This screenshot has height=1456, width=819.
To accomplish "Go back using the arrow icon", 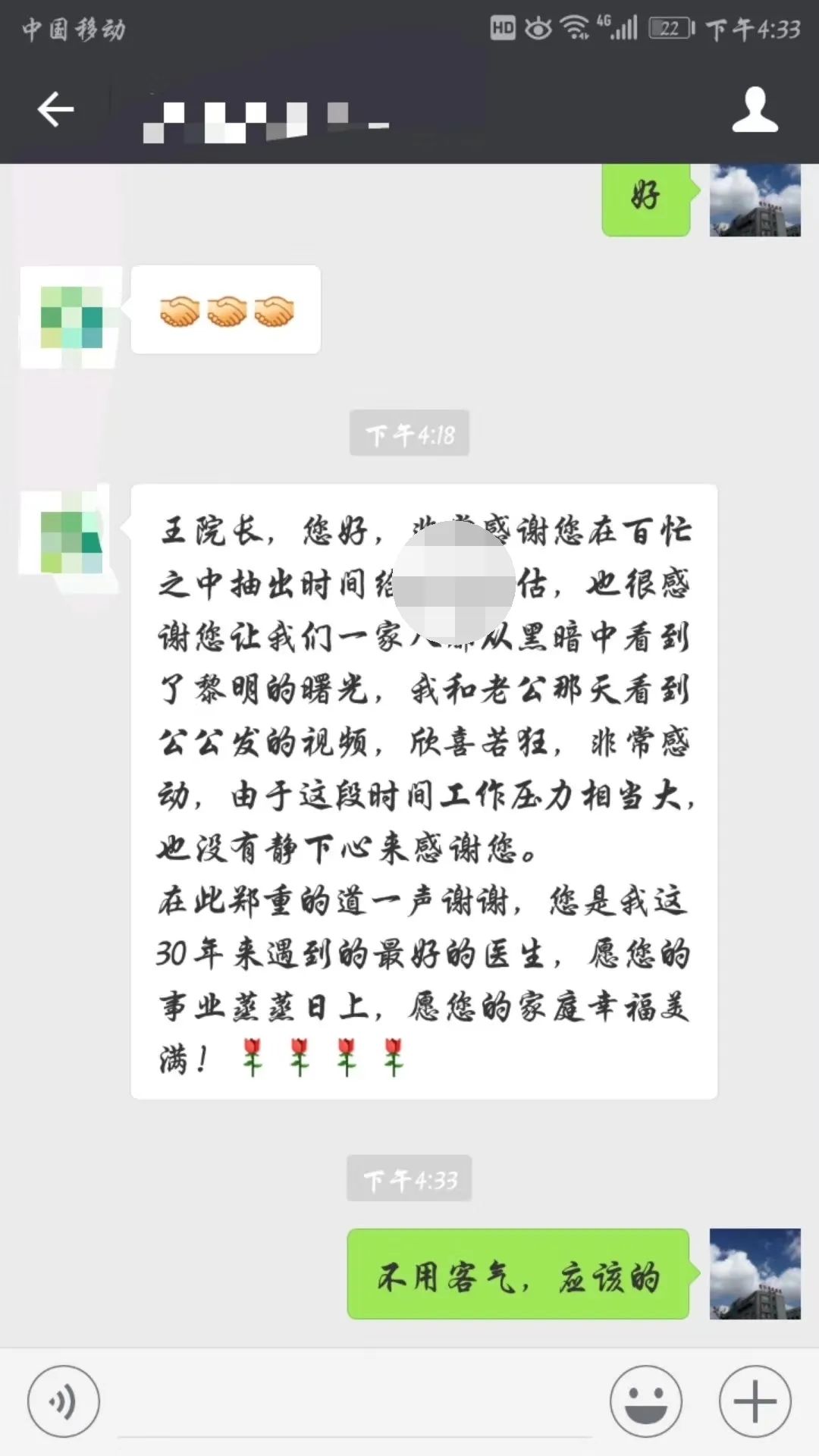I will pos(55,110).
